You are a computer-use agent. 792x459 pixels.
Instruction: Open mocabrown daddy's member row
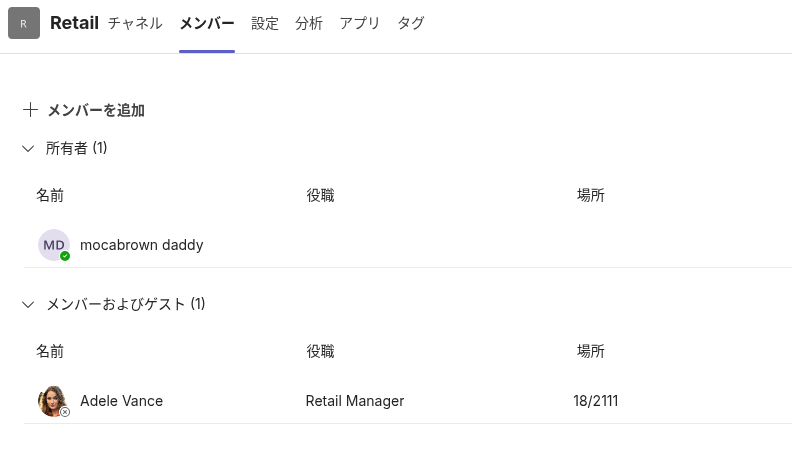(141, 245)
